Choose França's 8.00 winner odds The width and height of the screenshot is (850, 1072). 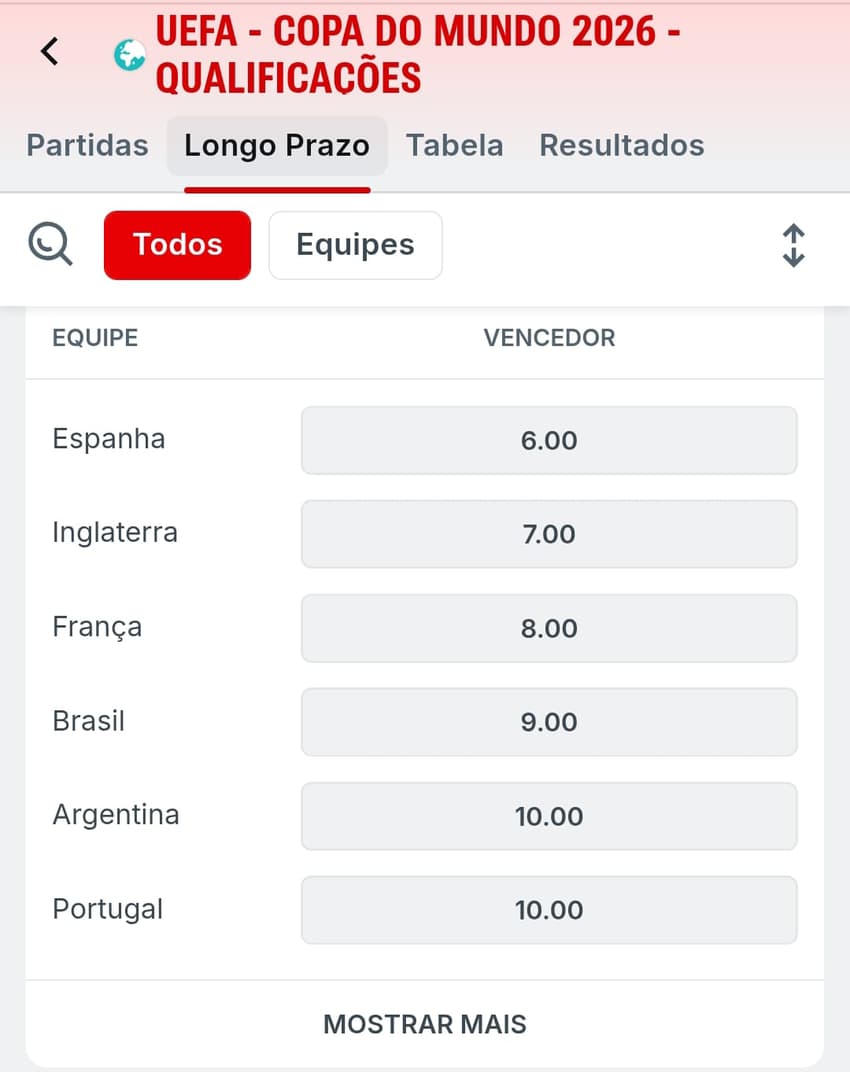549,628
